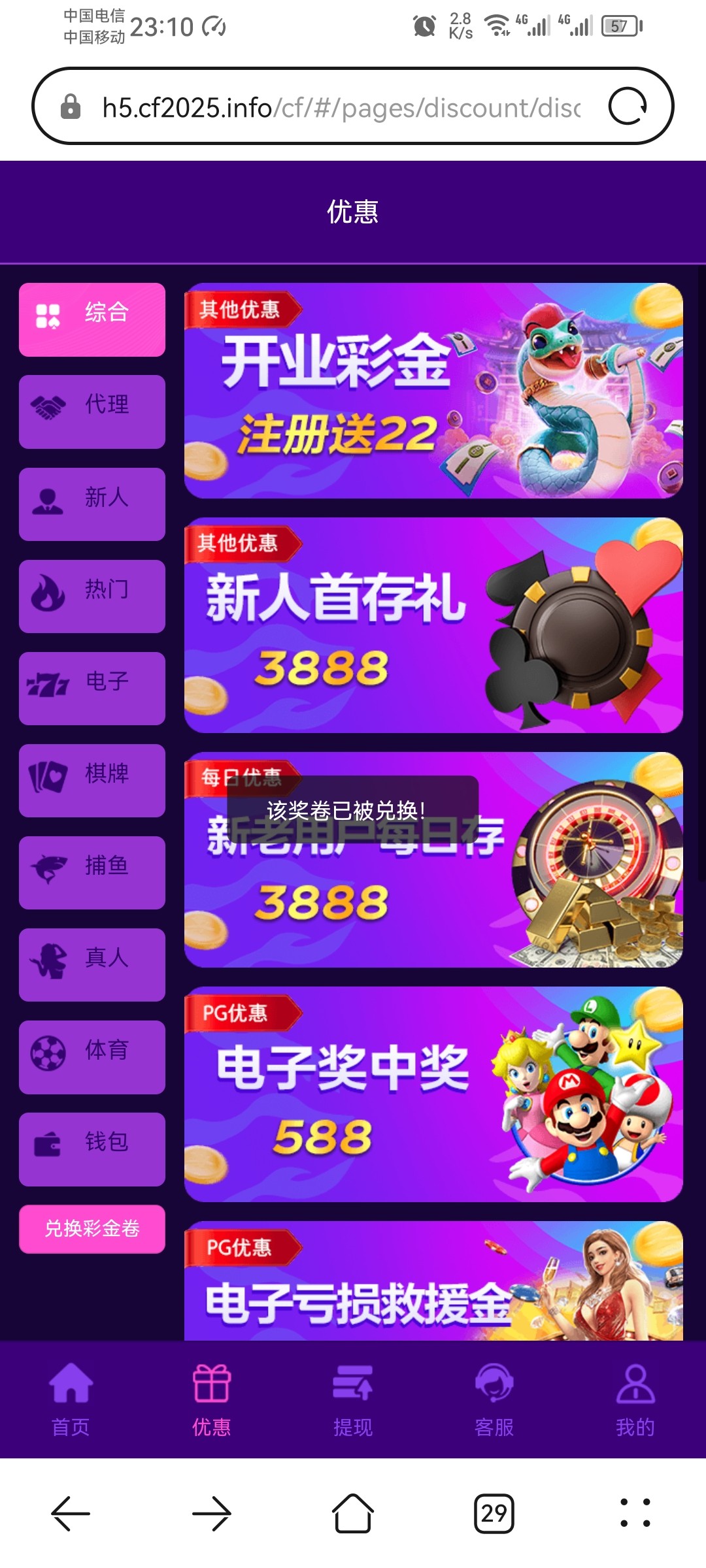Screen dimensions: 706x1568
Task: Switch to the 提现 tab
Action: tap(353, 1399)
